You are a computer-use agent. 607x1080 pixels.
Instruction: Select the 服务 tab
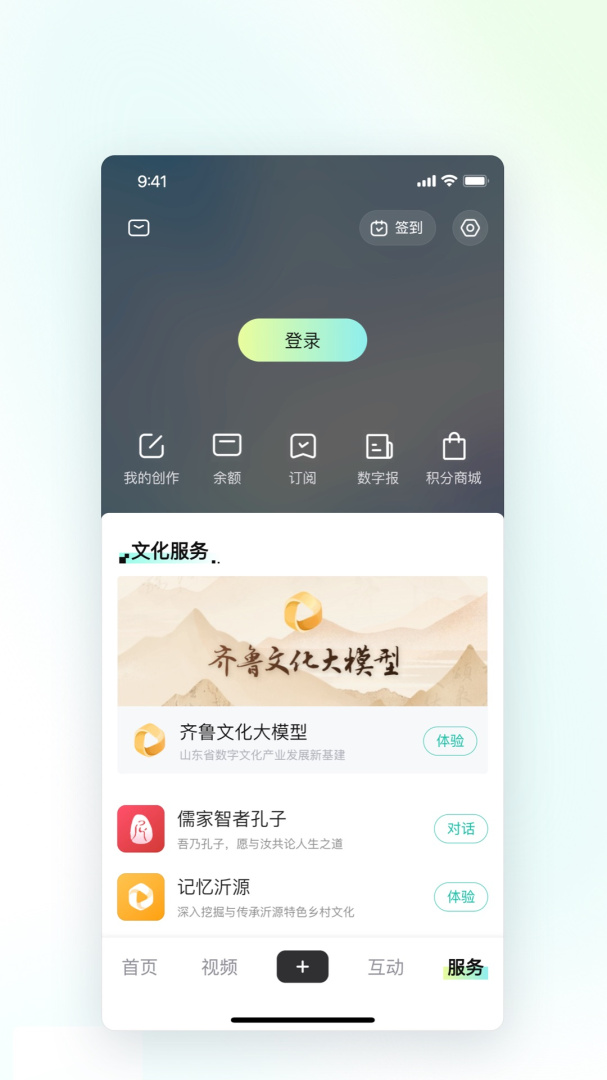(465, 967)
